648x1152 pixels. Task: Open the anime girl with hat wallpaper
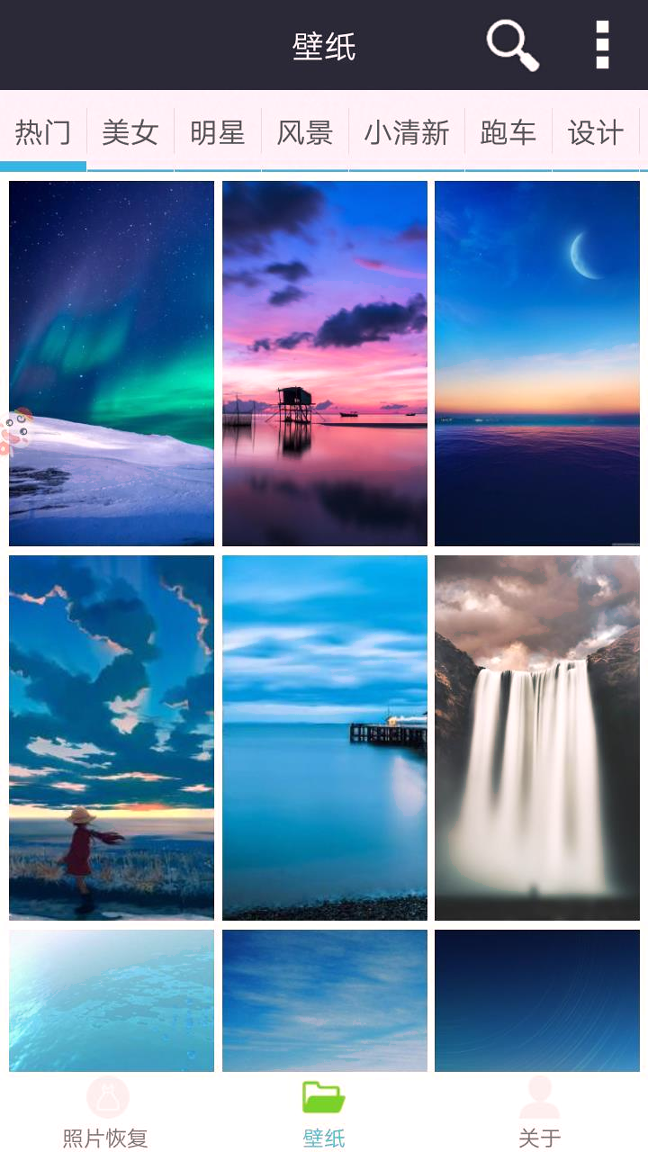112,738
